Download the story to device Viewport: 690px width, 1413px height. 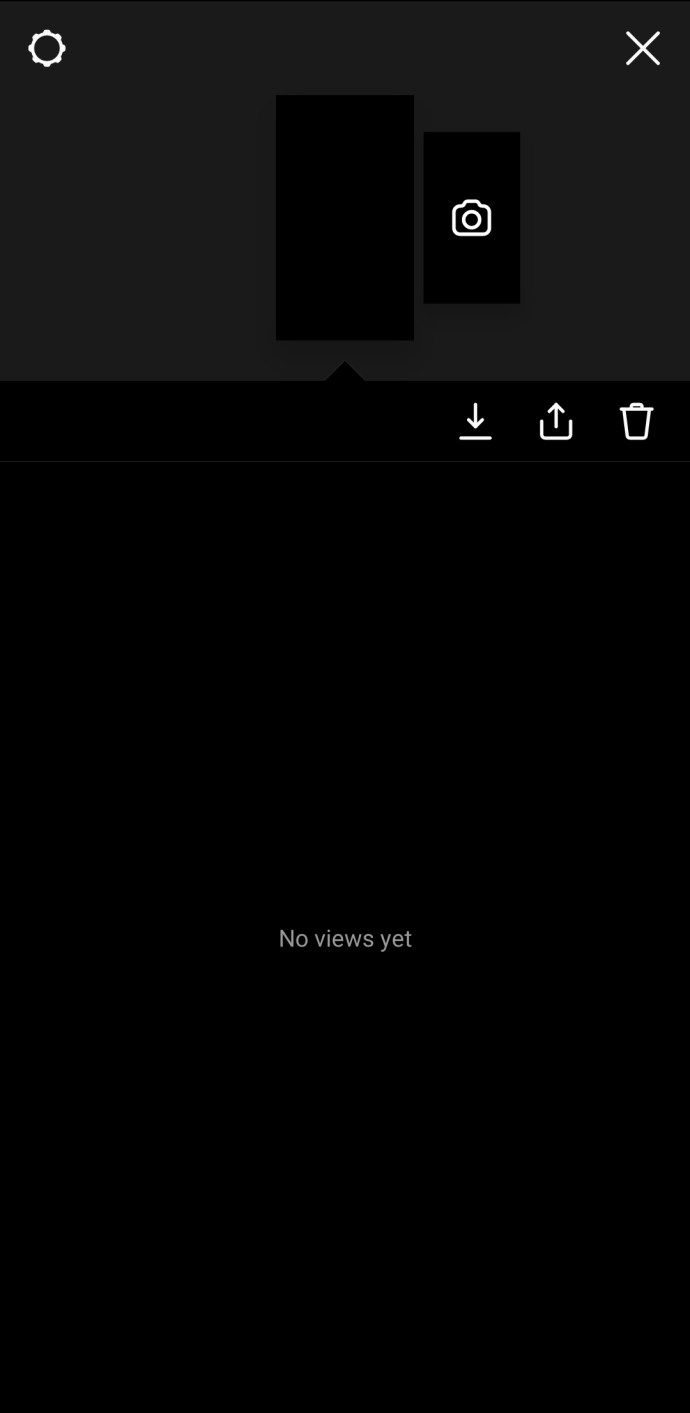click(475, 421)
